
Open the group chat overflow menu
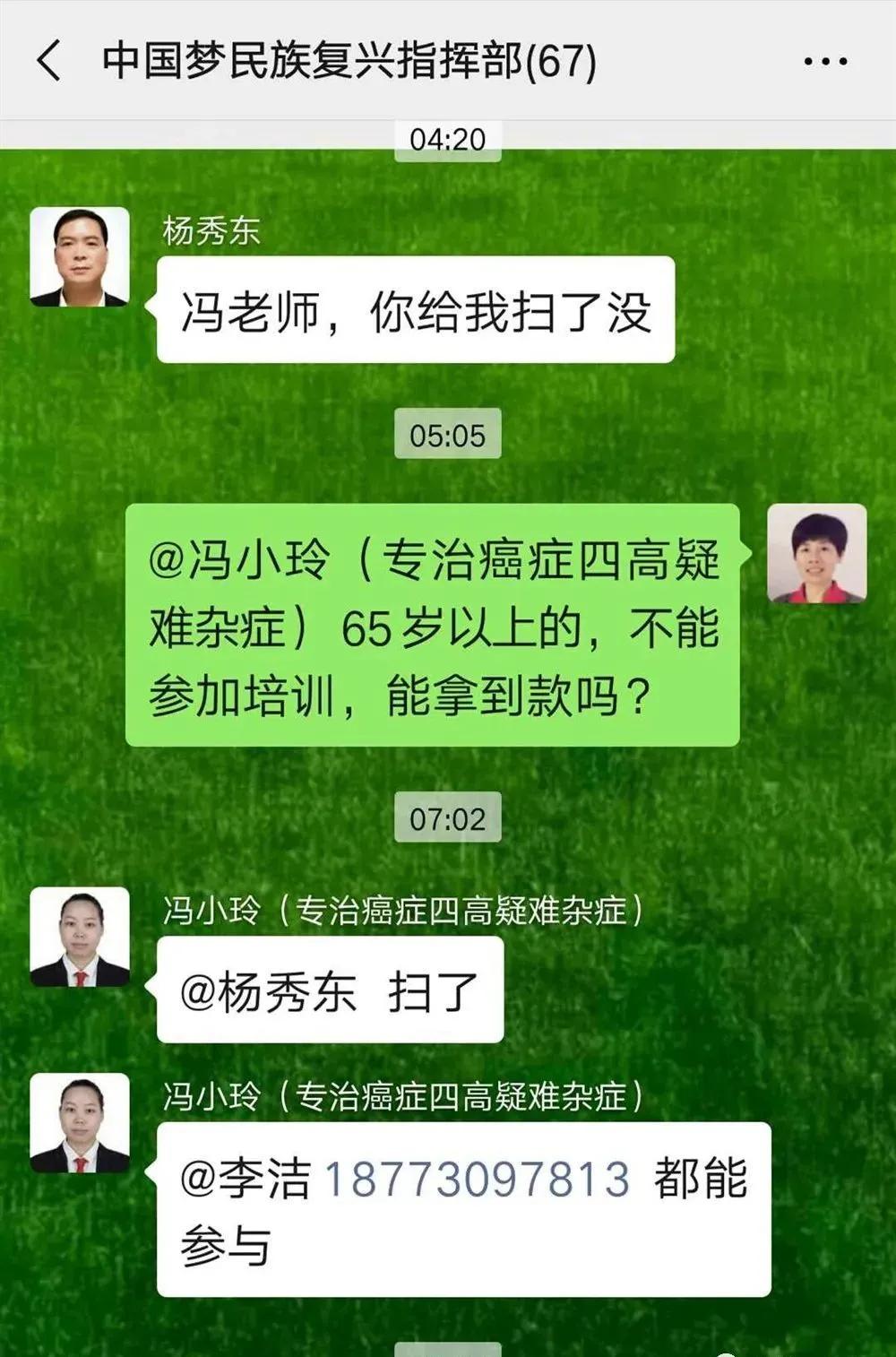pos(825,62)
